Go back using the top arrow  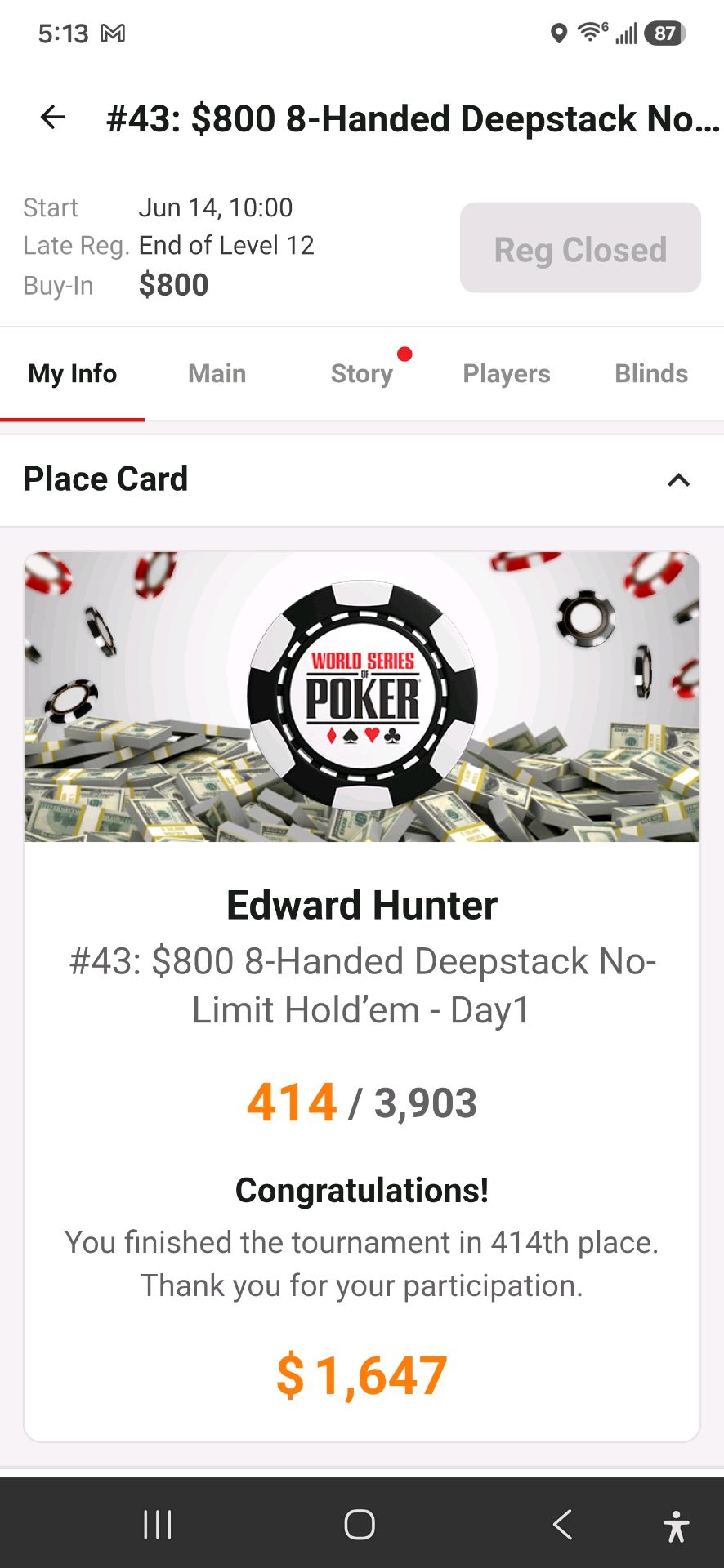[x=53, y=118]
